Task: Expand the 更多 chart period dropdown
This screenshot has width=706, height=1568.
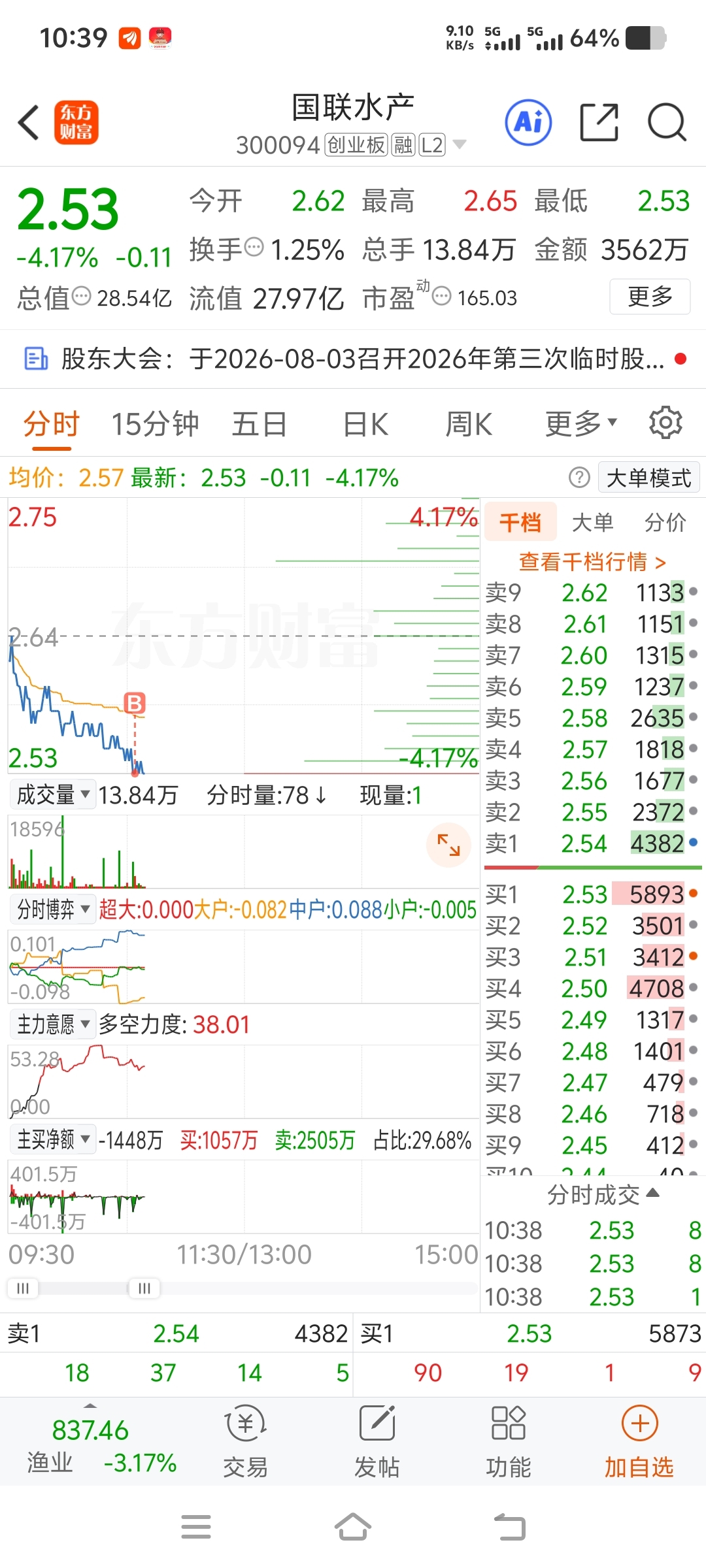Action: click(581, 424)
